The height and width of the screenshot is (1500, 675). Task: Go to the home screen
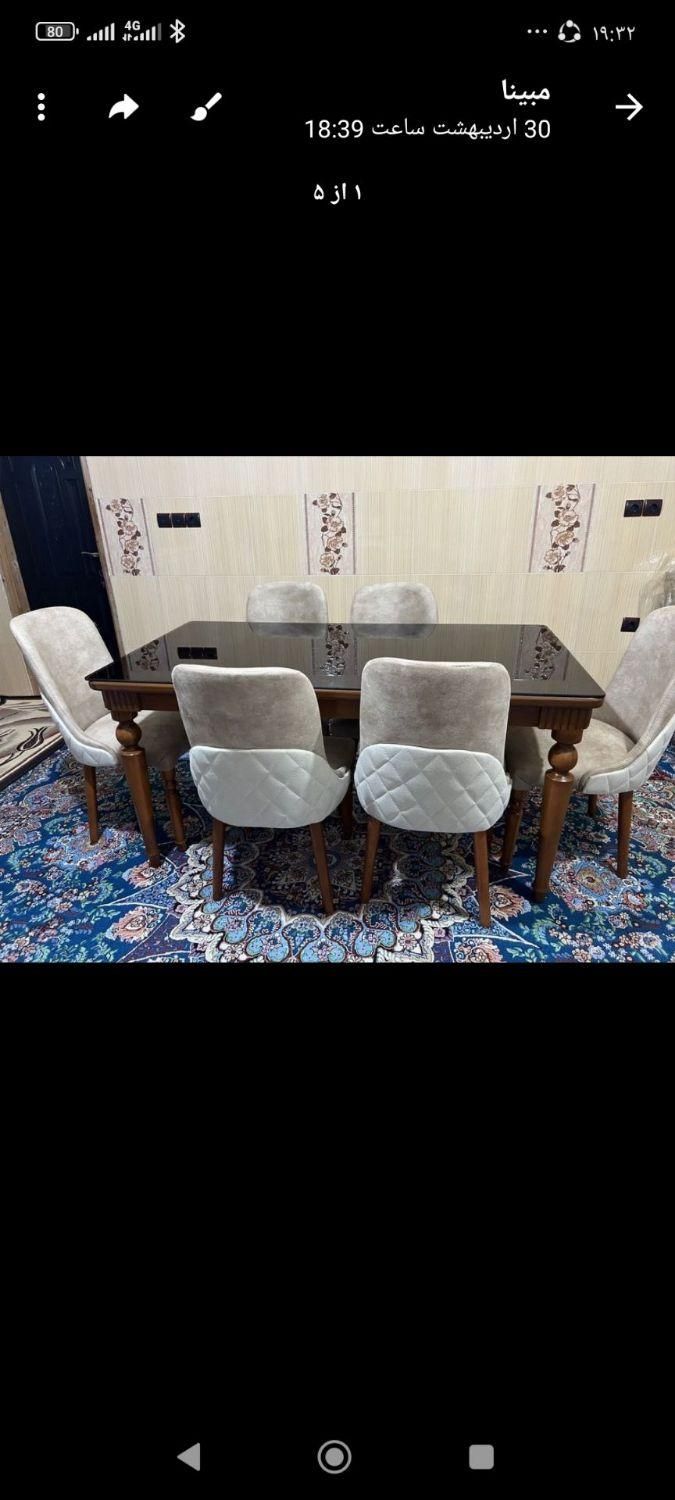(x=335, y=1456)
